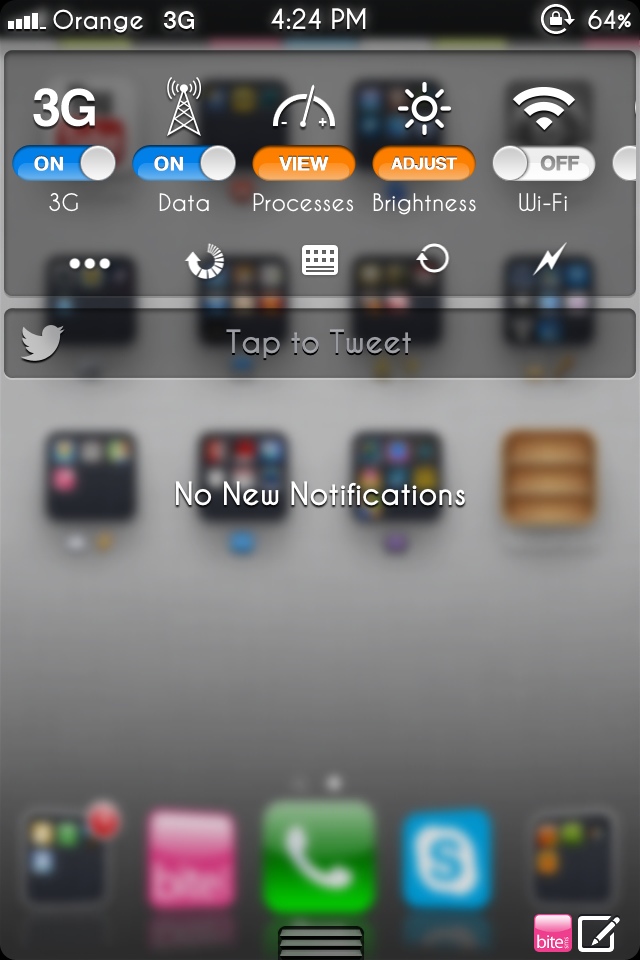
Task: Open the three-dots more options icon
Action: tap(89, 263)
